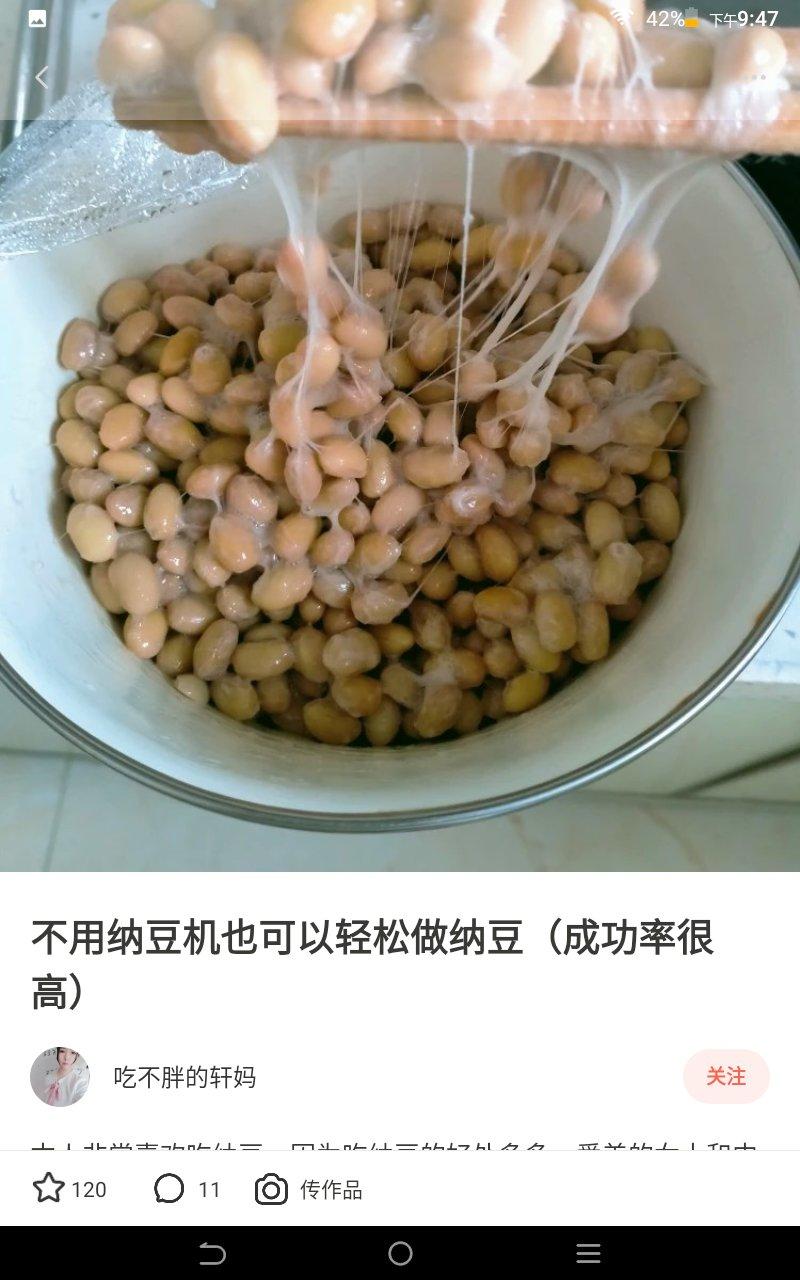Favorite this recipe using the star icon
Image resolution: width=800 pixels, height=1280 pixels.
pos(49,1188)
